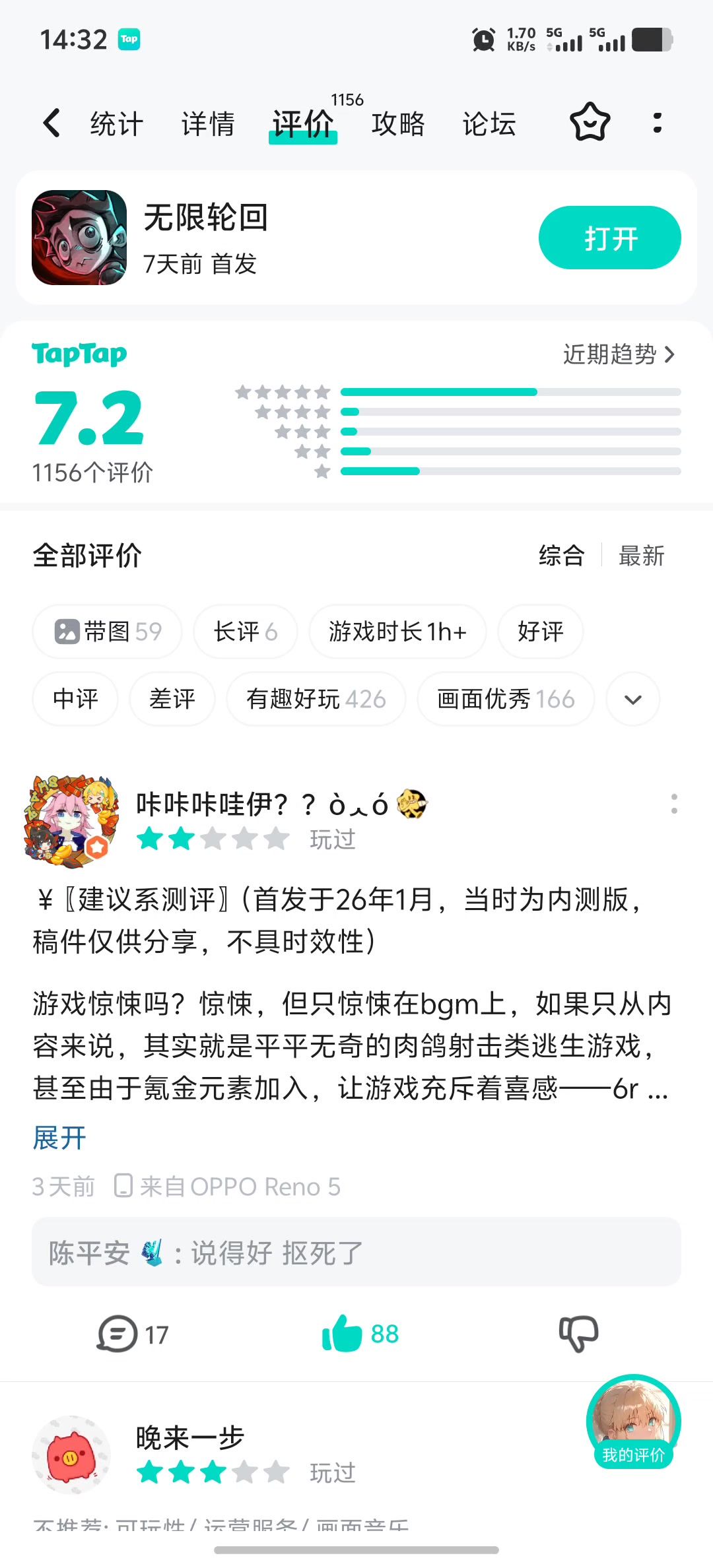This screenshot has width=713, height=1568.
Task: Tap the 打开 button to launch 无限轮回
Action: 609,238
